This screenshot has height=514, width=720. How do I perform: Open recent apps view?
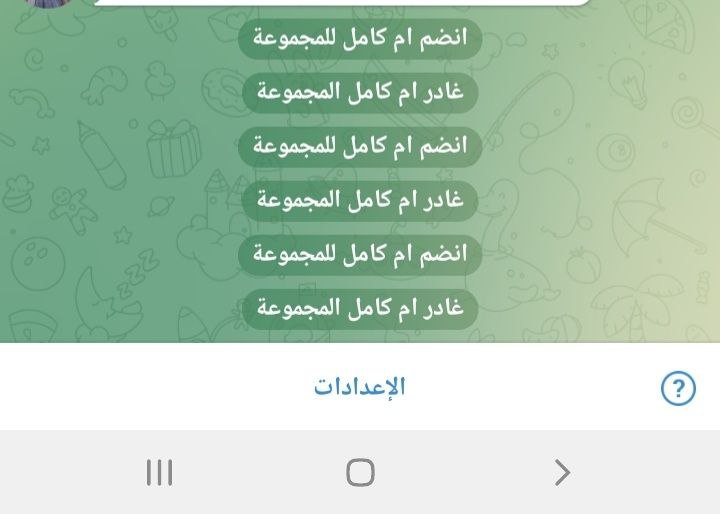160,472
